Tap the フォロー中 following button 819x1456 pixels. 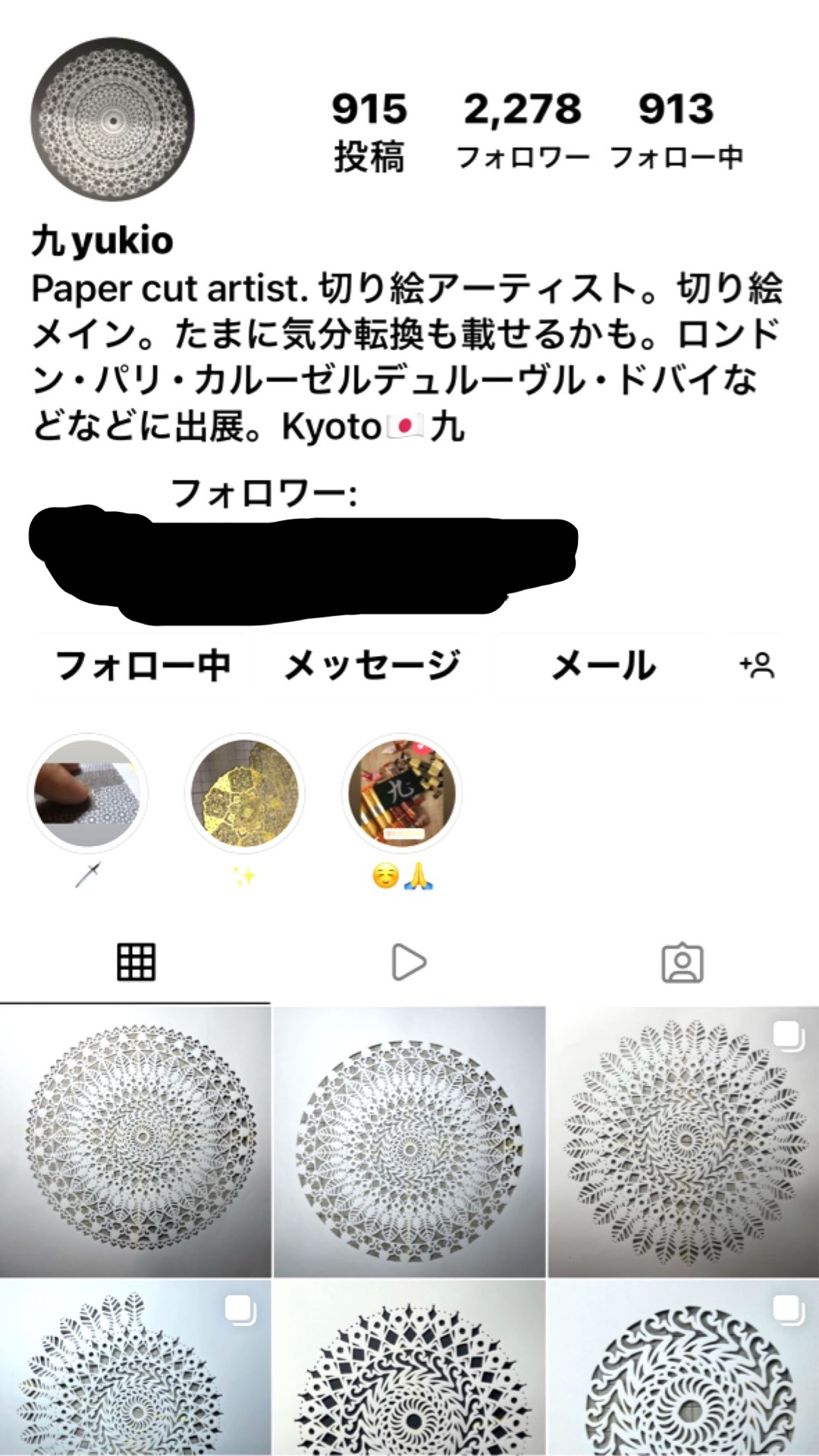143,666
